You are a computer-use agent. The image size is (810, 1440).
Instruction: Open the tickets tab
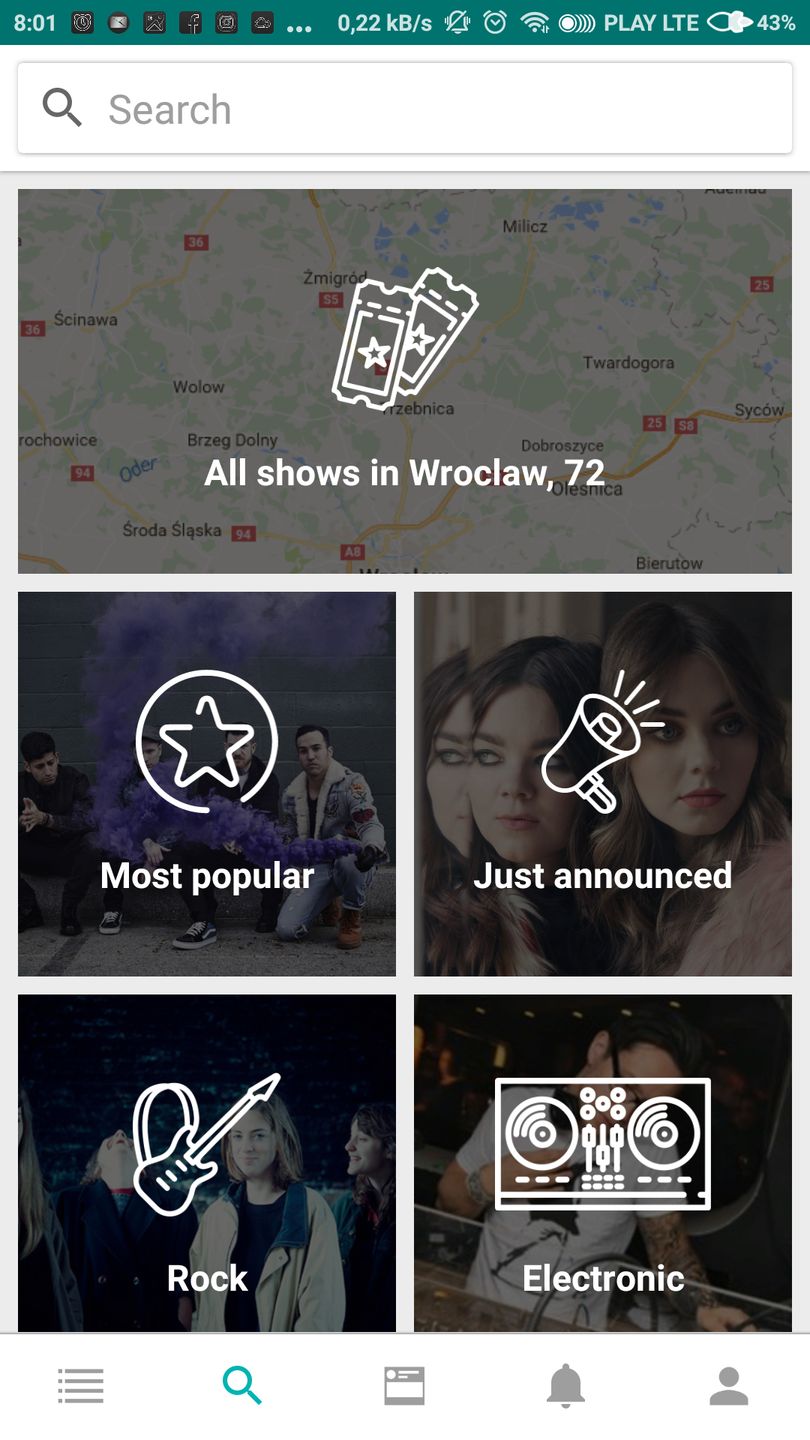click(404, 1386)
